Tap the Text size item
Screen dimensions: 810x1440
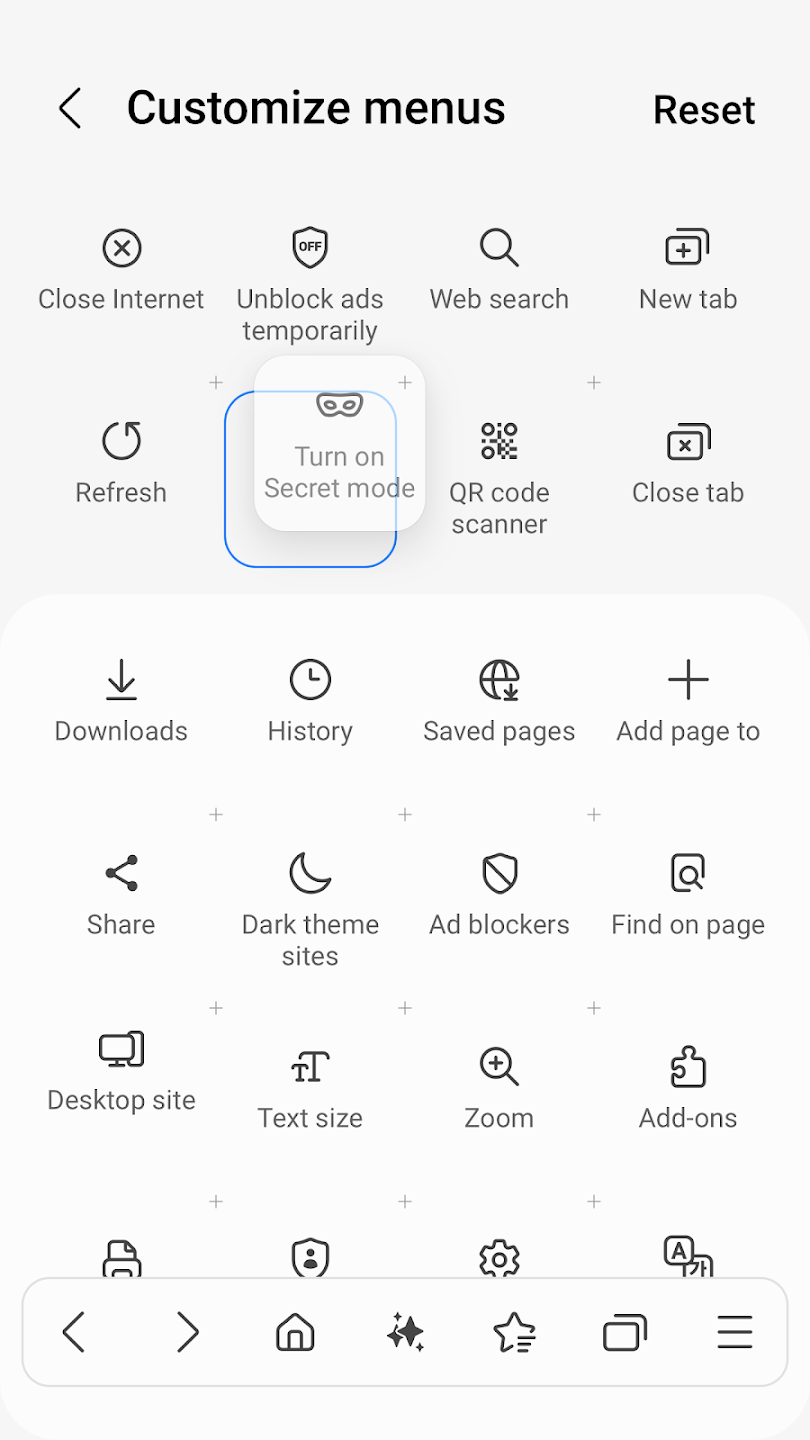coord(310,1088)
